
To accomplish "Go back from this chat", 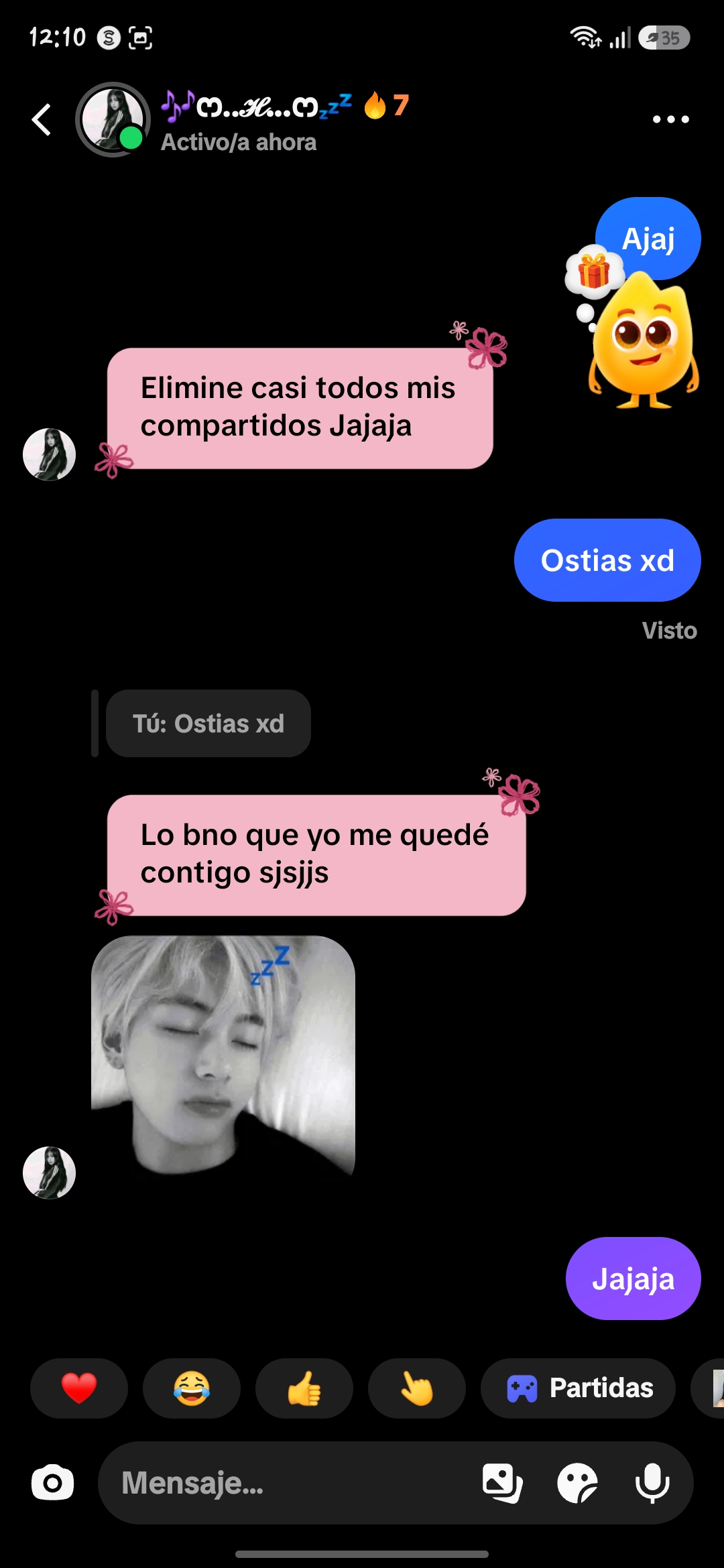I will coord(42,119).
